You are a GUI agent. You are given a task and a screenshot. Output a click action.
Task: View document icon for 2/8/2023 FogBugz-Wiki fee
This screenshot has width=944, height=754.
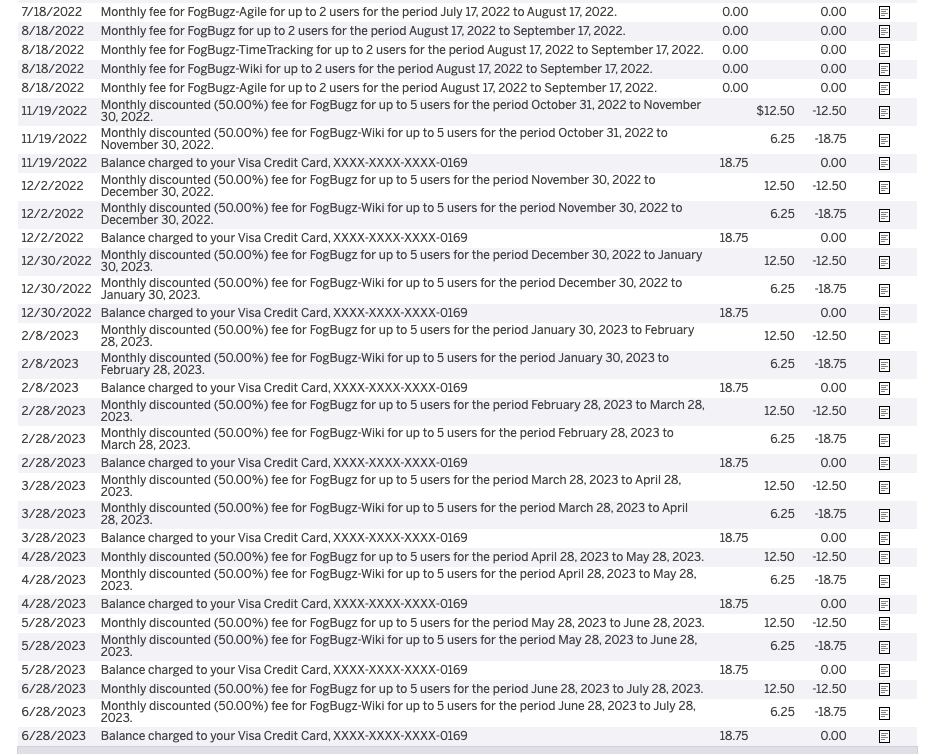click(884, 365)
